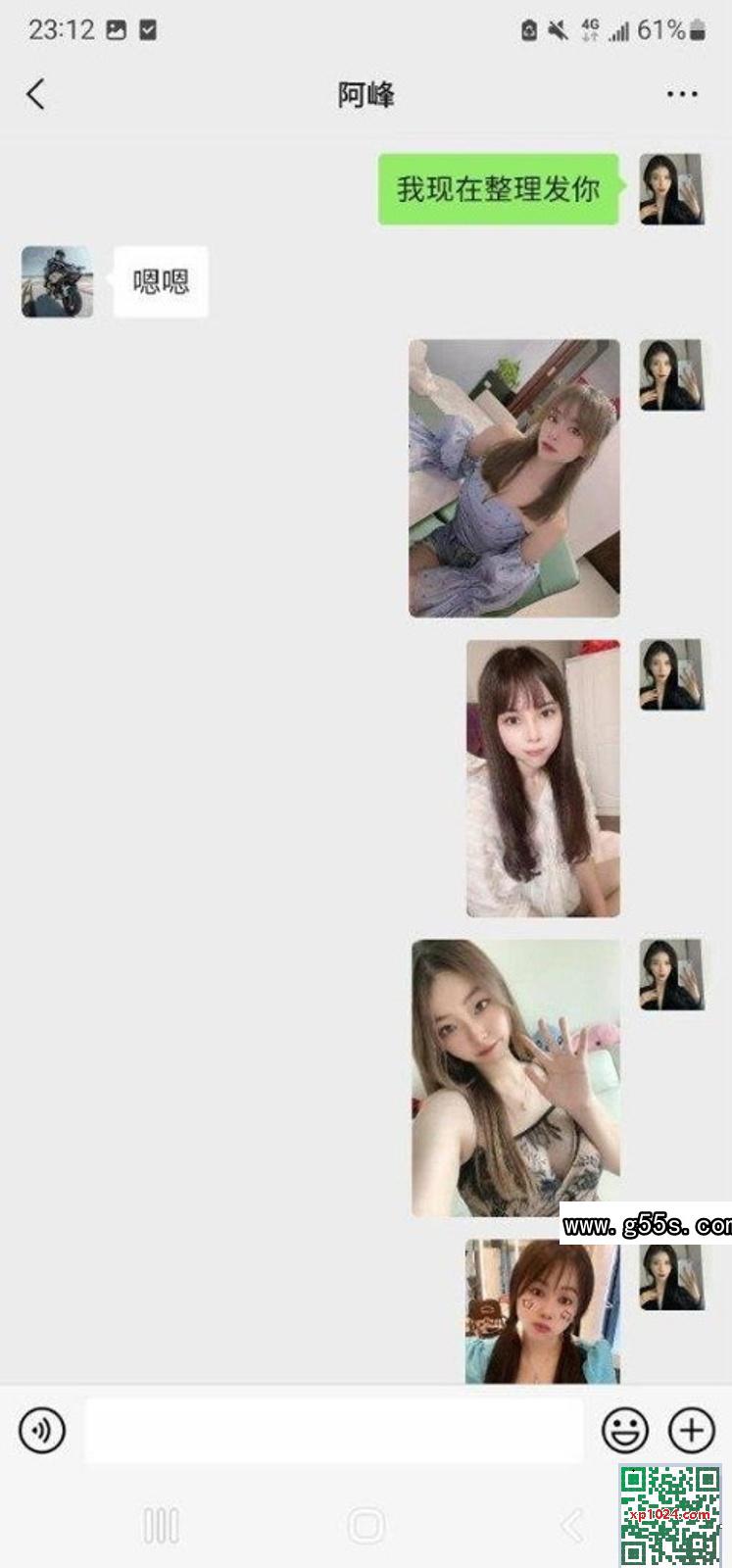Switch to voice message input
732x1568 pixels.
42,1430
